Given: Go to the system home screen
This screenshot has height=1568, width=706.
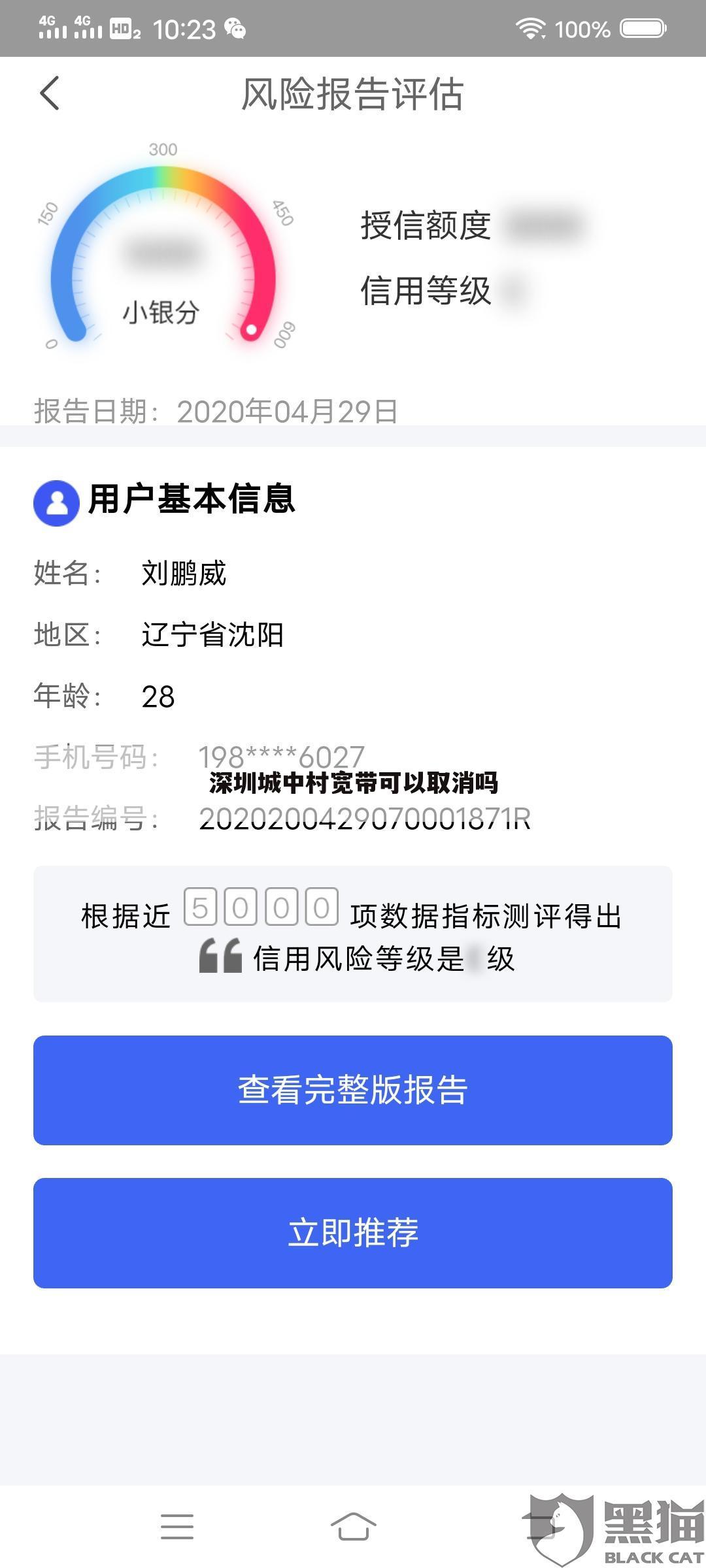Looking at the screenshot, I should [353, 1527].
